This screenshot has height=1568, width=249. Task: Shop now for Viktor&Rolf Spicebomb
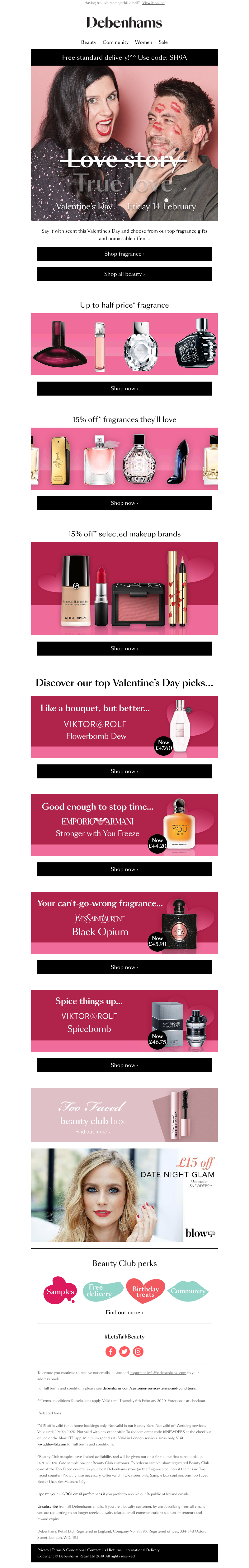[124, 1065]
